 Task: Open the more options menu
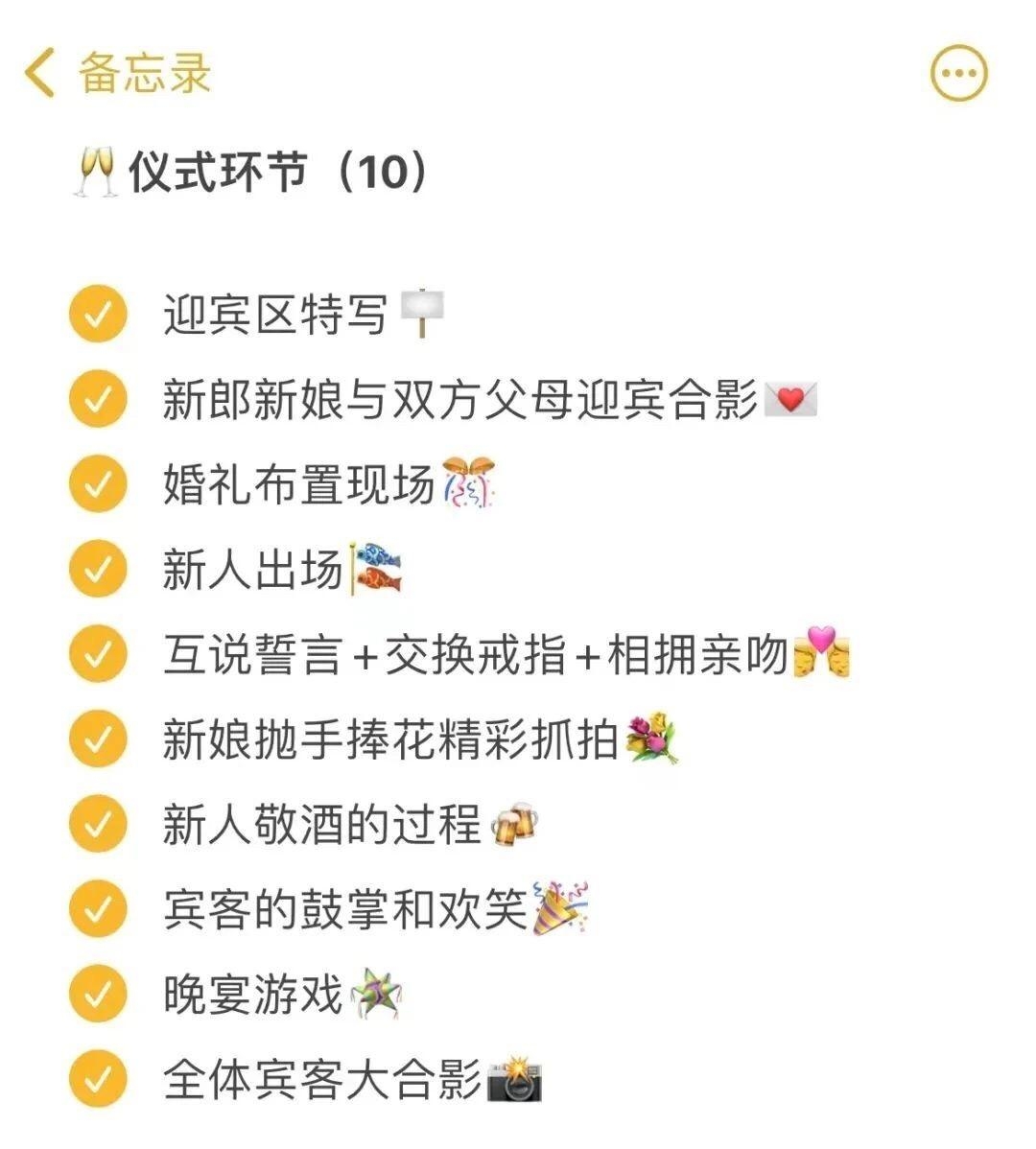958,74
